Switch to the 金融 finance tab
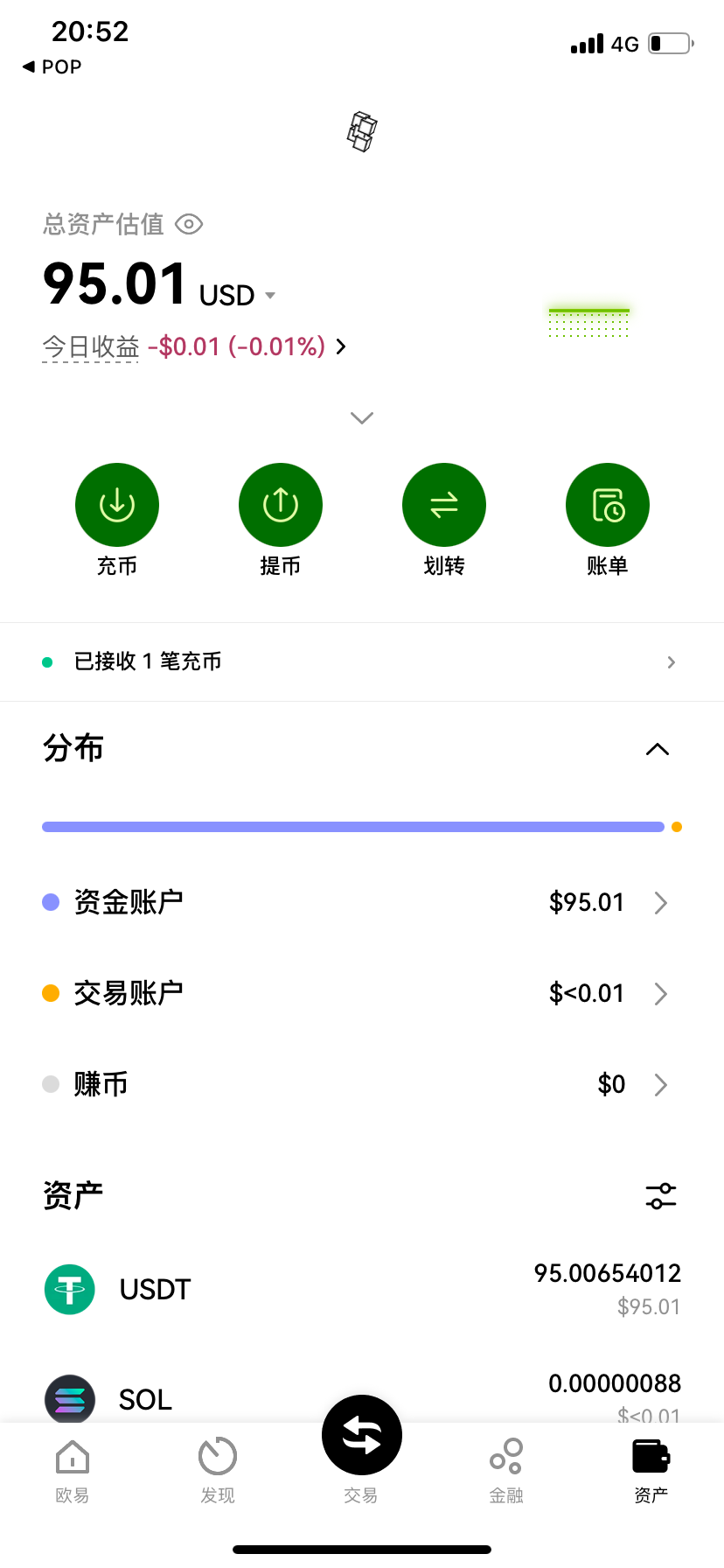 click(x=506, y=1470)
